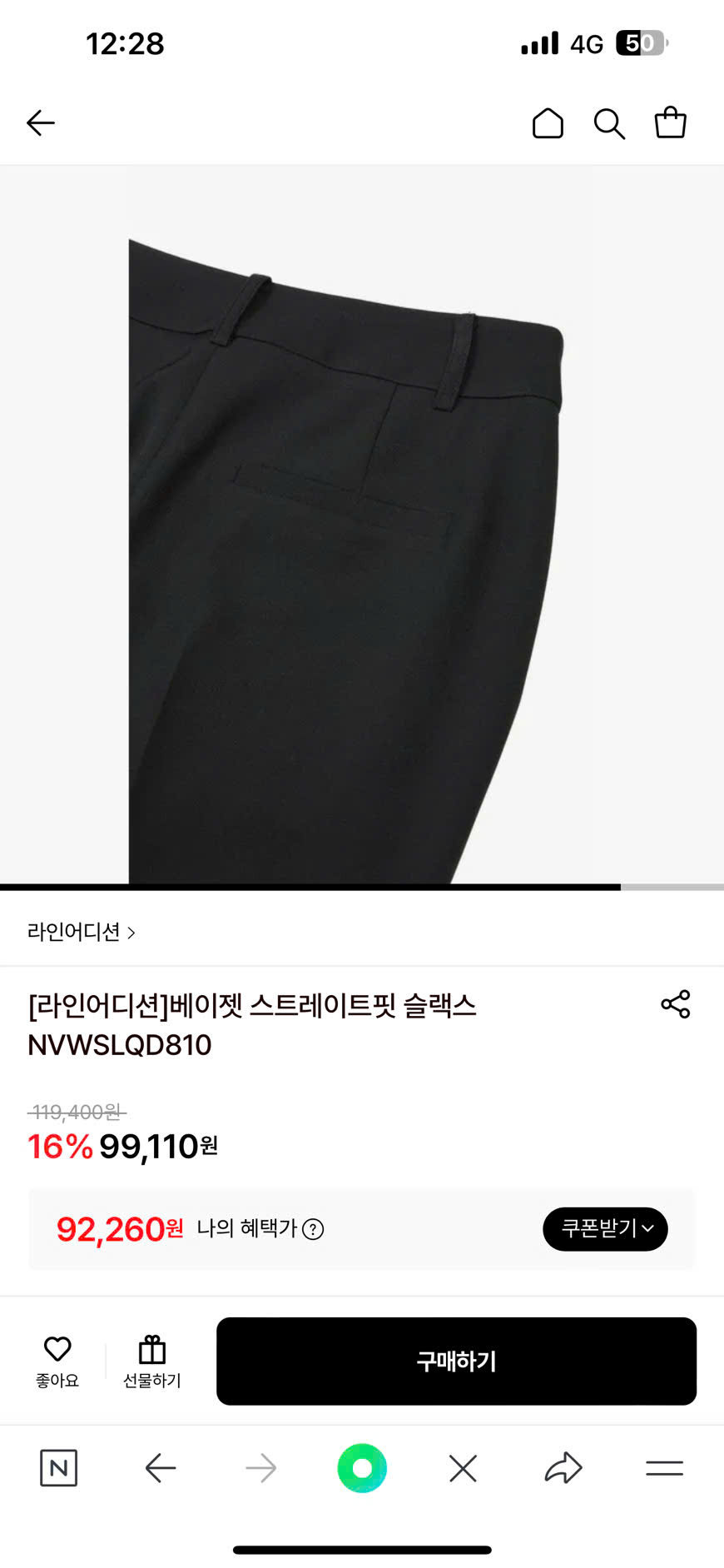Viewport: 724px width, 1568px height.
Task: Tap 쿠폰받기 to get coupons
Action: [605, 1229]
